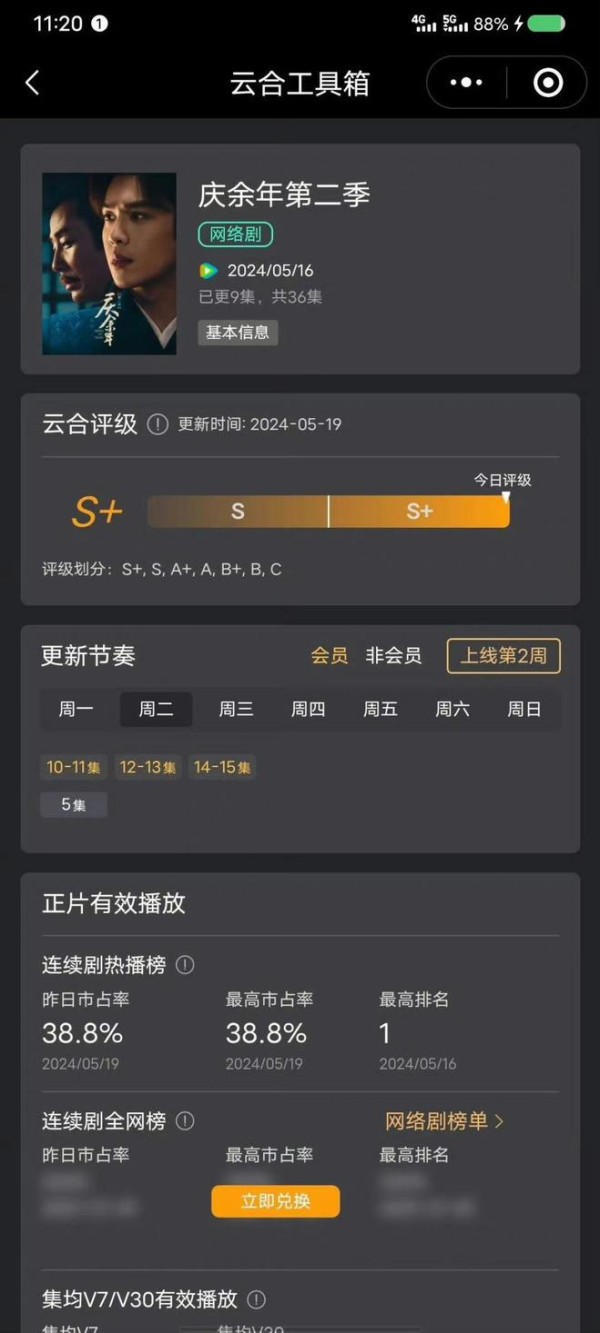This screenshot has height=1333, width=600.
Task: Tap the info icon beside 集均V7/V30有效播放
Action: 256,1299
